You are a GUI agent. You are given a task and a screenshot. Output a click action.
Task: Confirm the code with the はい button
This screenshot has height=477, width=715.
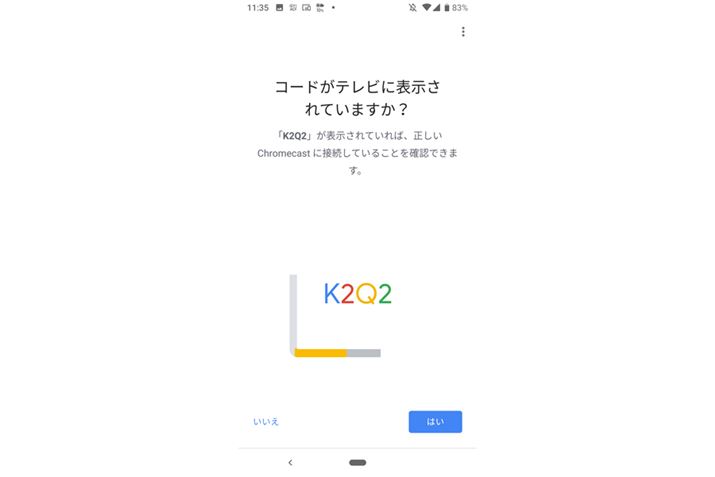tap(435, 421)
